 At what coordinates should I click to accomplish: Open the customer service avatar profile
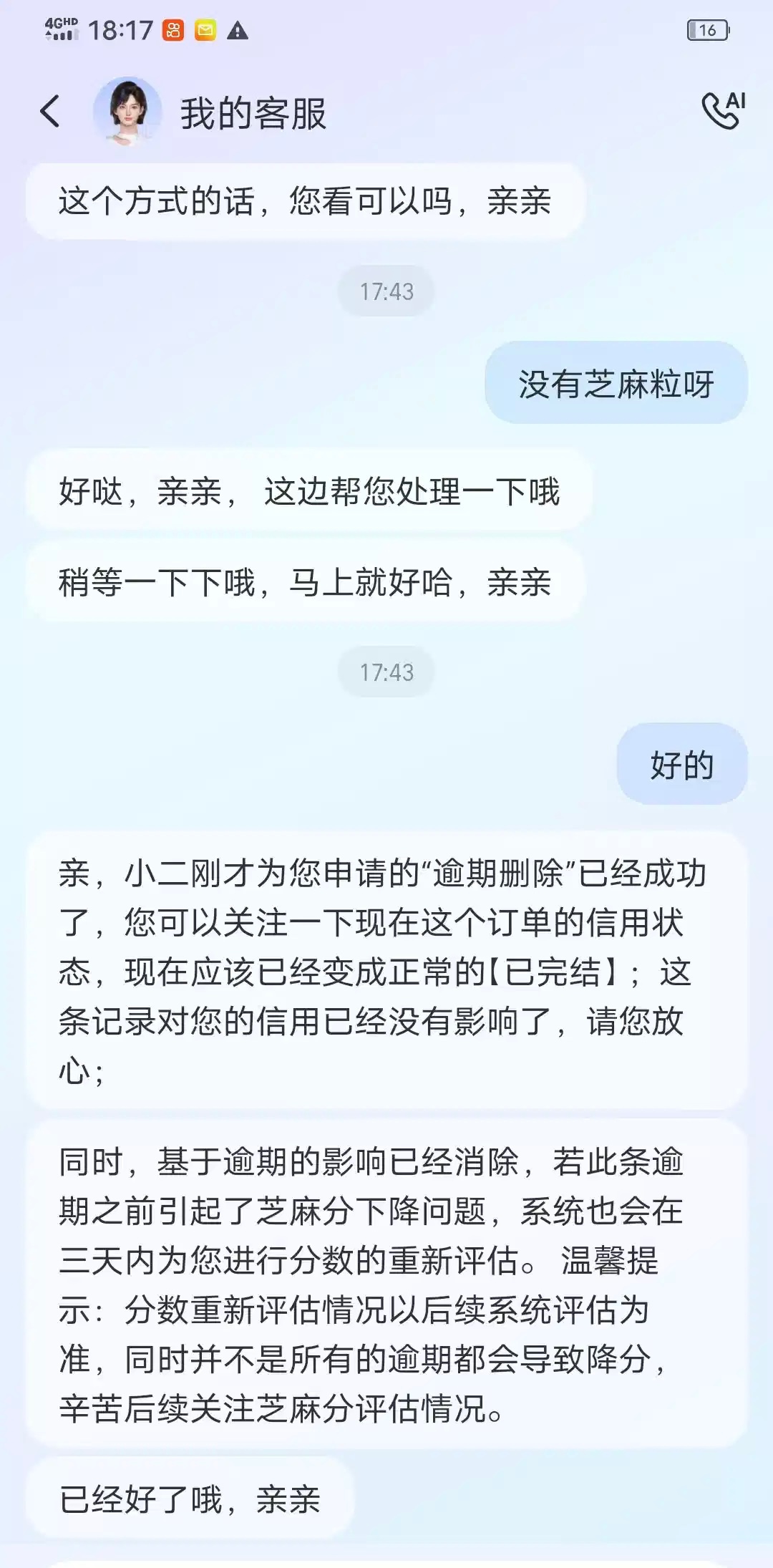(127, 112)
